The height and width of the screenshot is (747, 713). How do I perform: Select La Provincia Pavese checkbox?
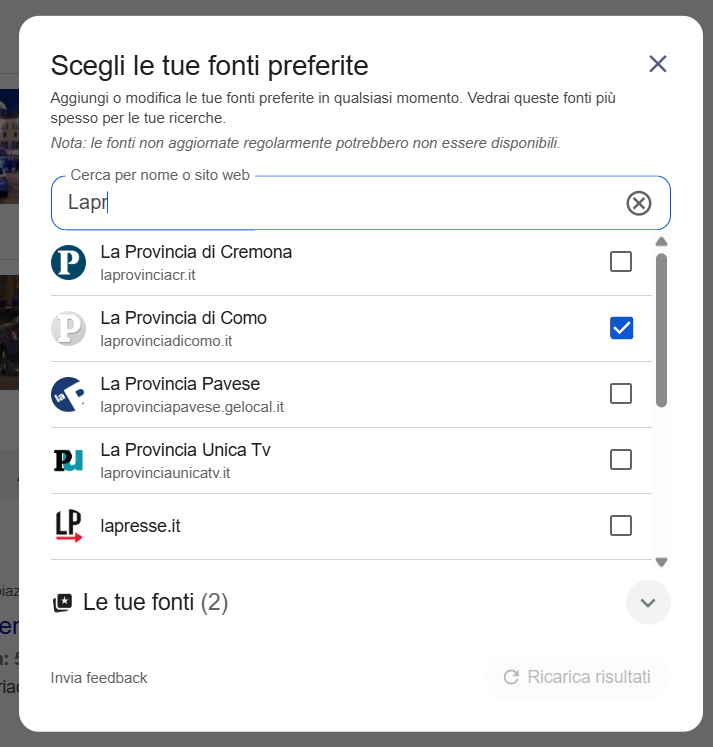point(621,394)
